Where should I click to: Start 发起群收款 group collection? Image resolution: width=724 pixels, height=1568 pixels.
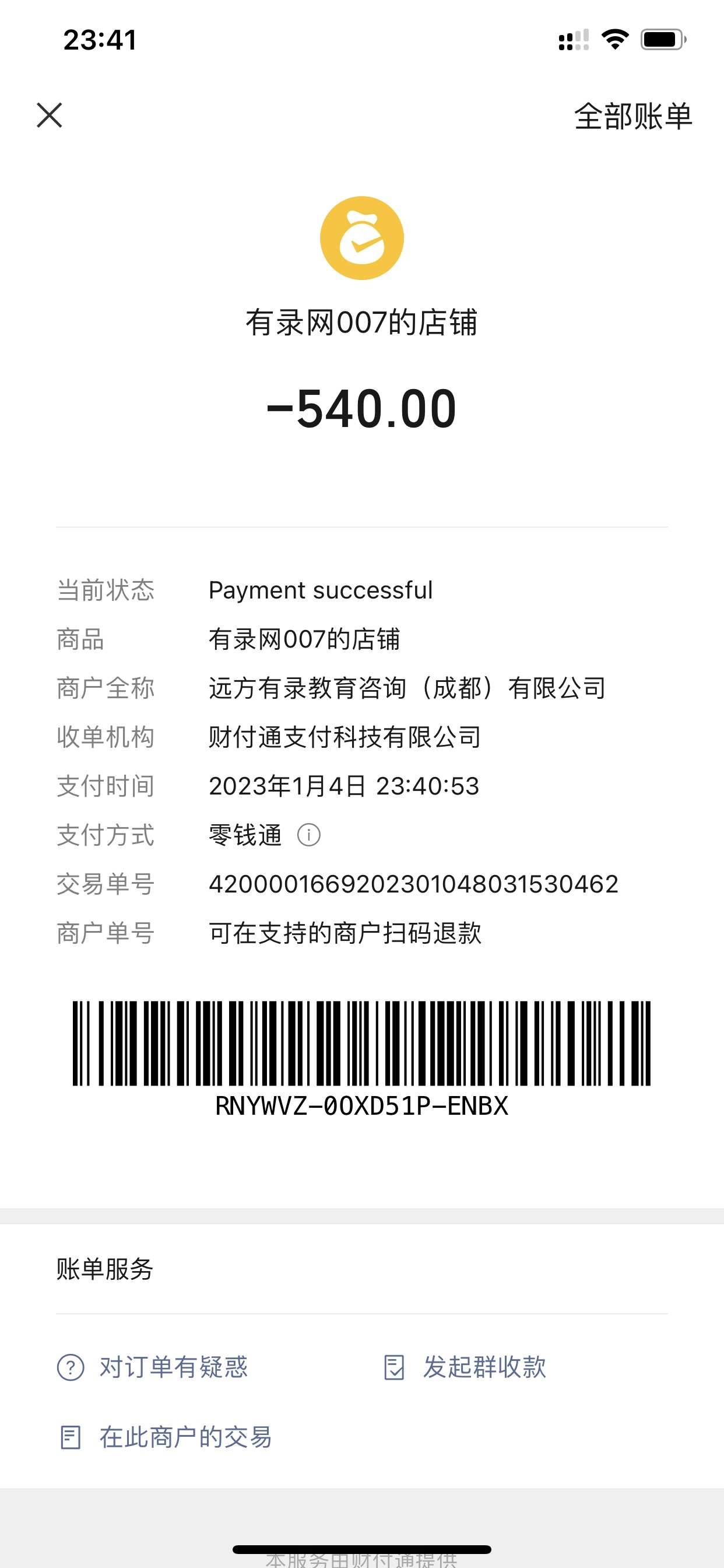(x=465, y=1367)
